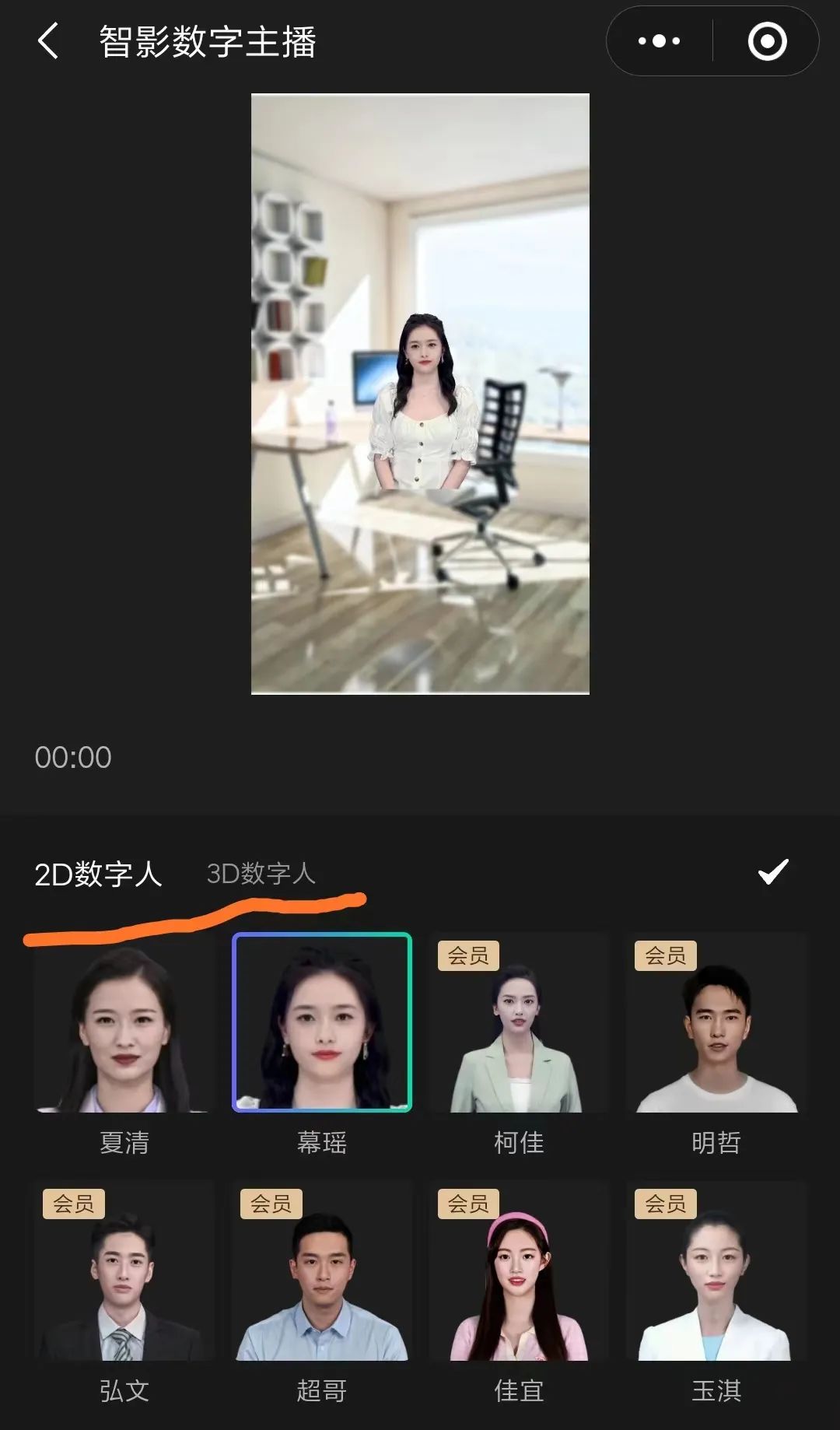Switch to the 3D数字人 tab
The width and height of the screenshot is (840, 1430).
coord(261,873)
